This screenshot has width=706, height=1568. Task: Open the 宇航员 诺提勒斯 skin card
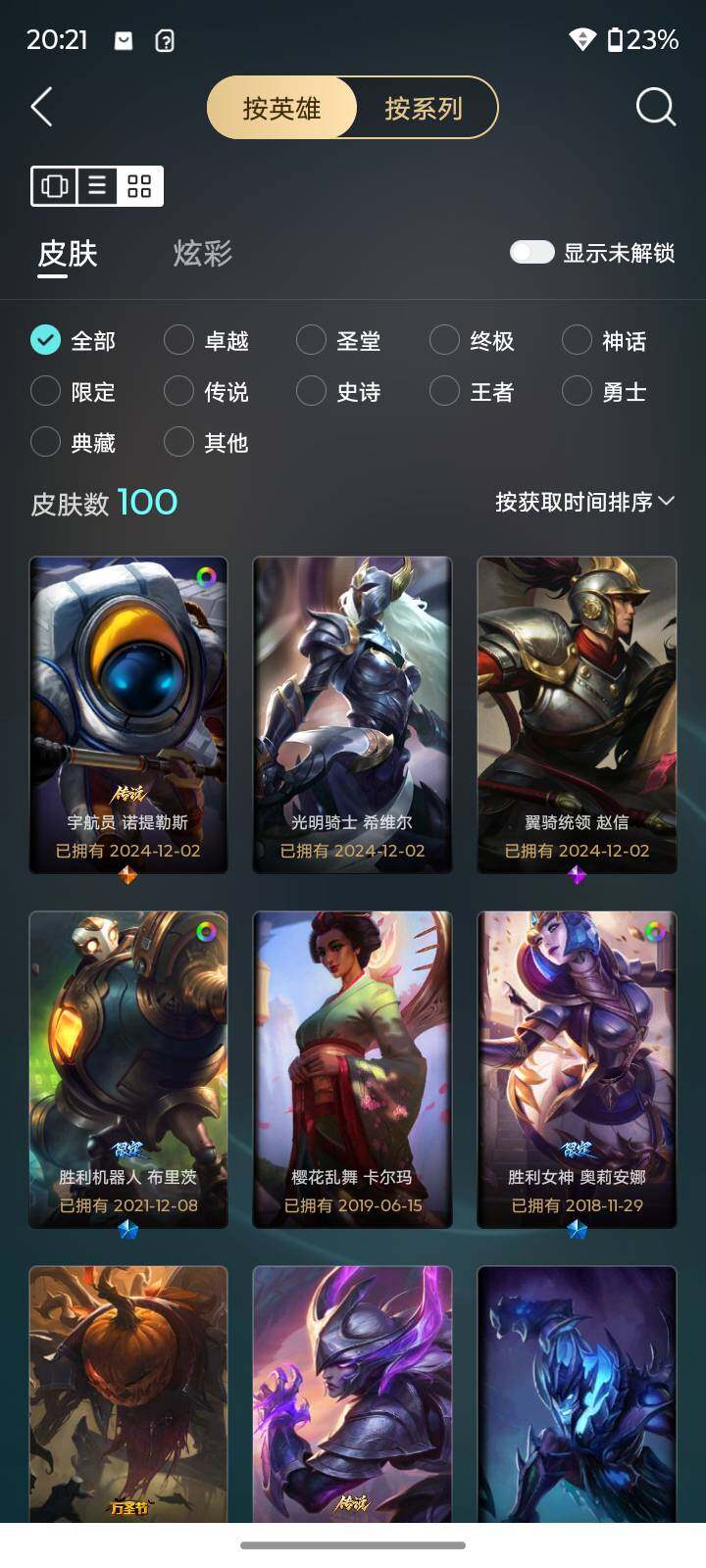click(x=128, y=714)
